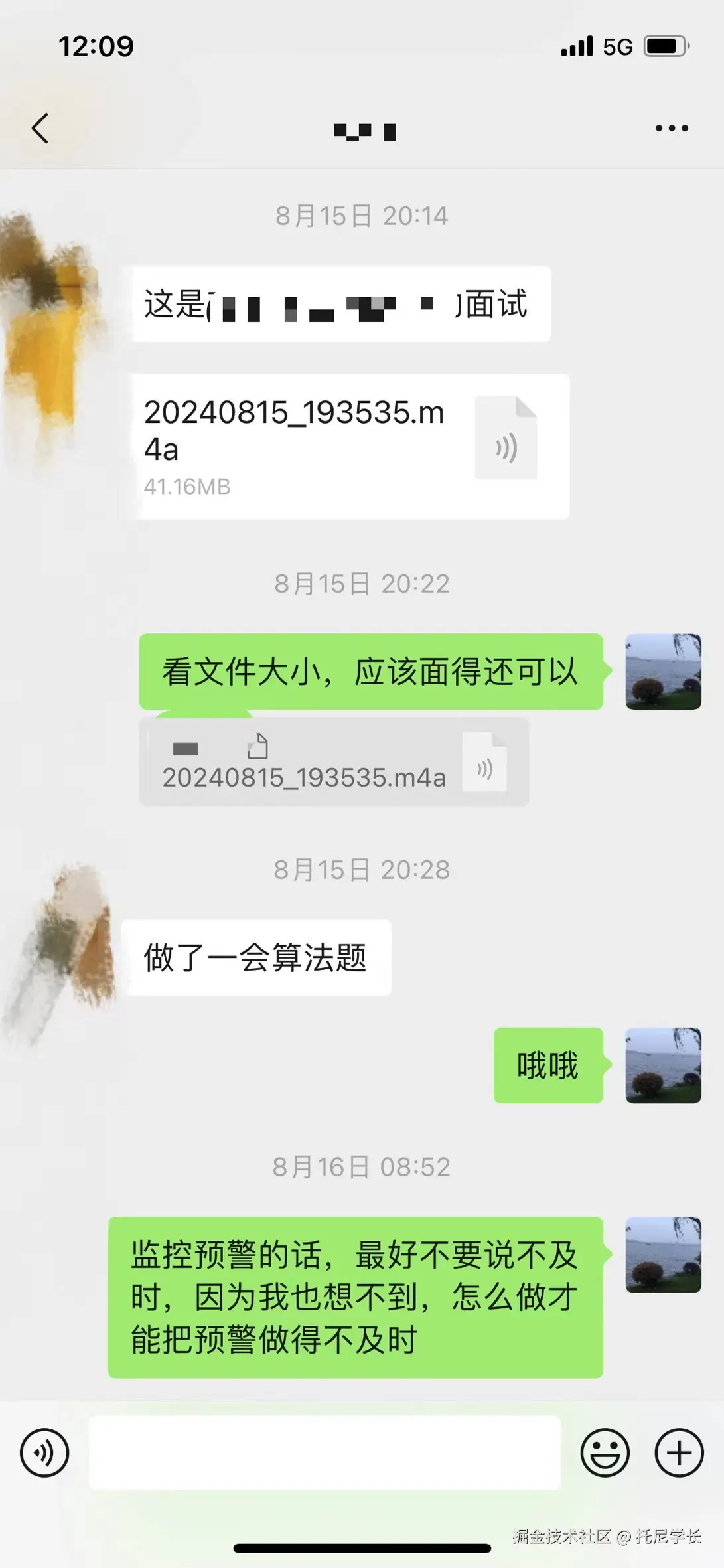
Task: Tap the chat title at top center
Action: 362,131
